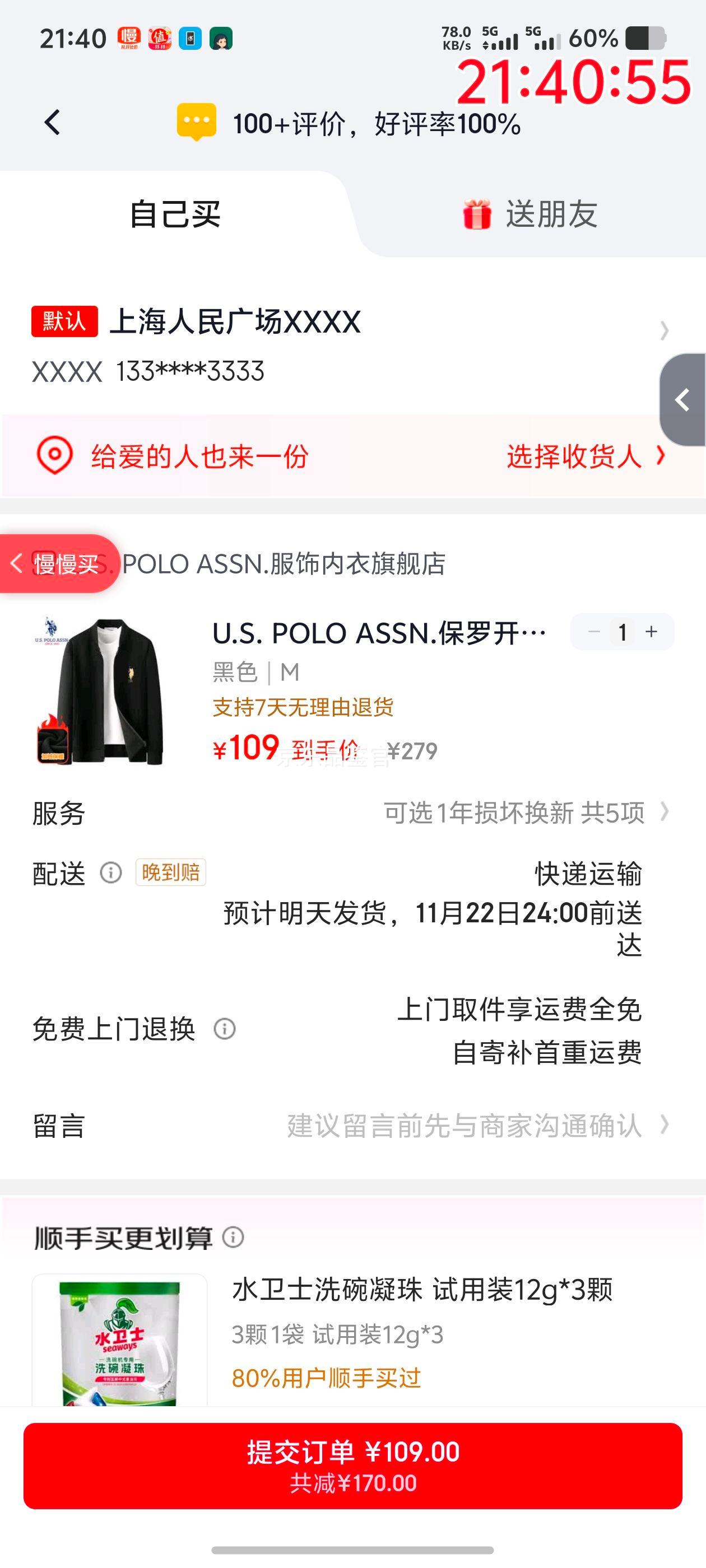Increase jacket quantity with plus stepper

(651, 631)
